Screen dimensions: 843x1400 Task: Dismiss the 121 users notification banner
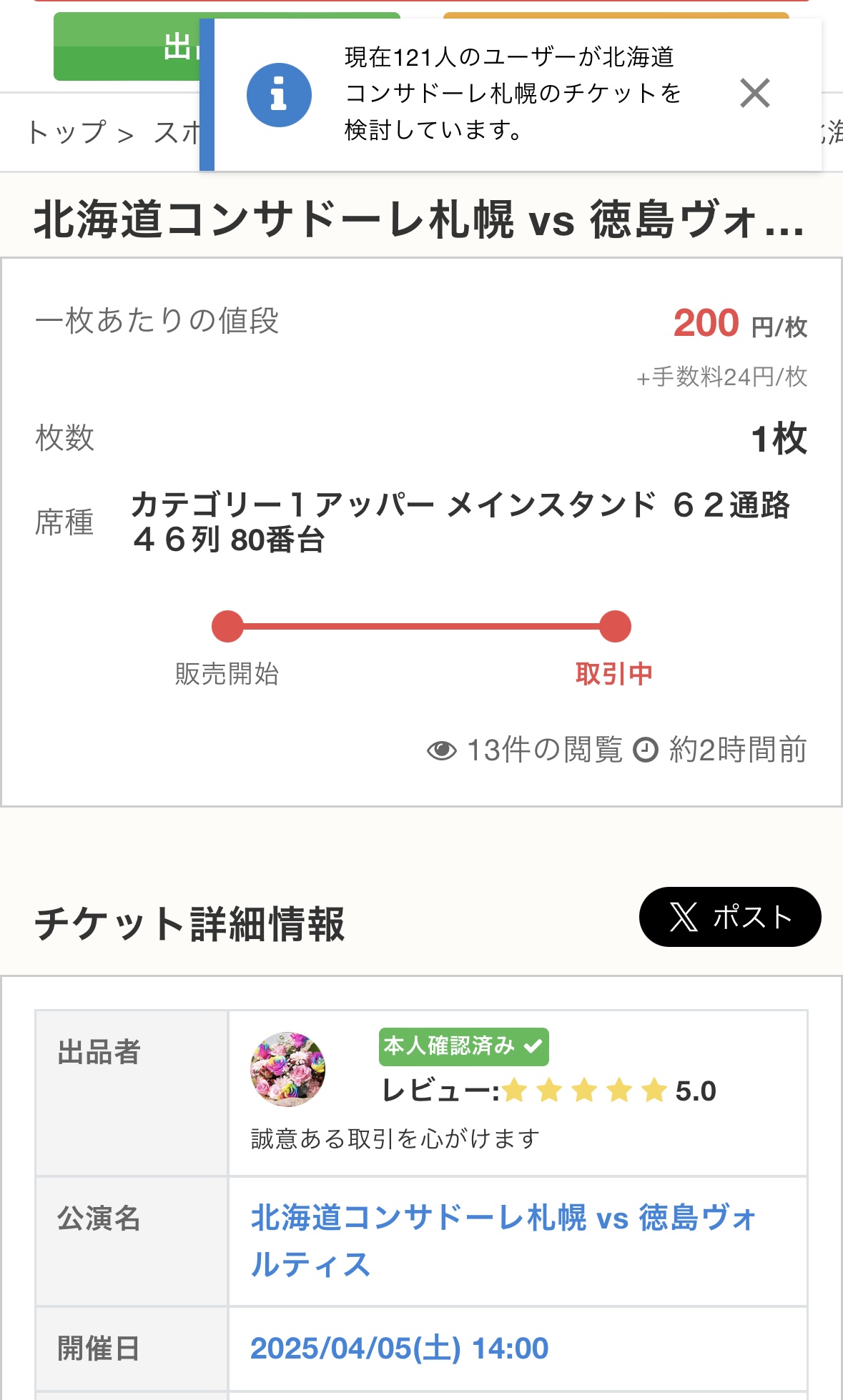(754, 94)
